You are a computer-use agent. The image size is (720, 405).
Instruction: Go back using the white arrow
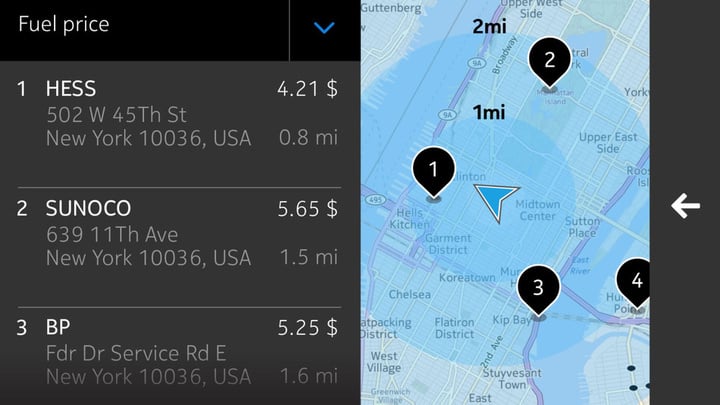point(685,206)
